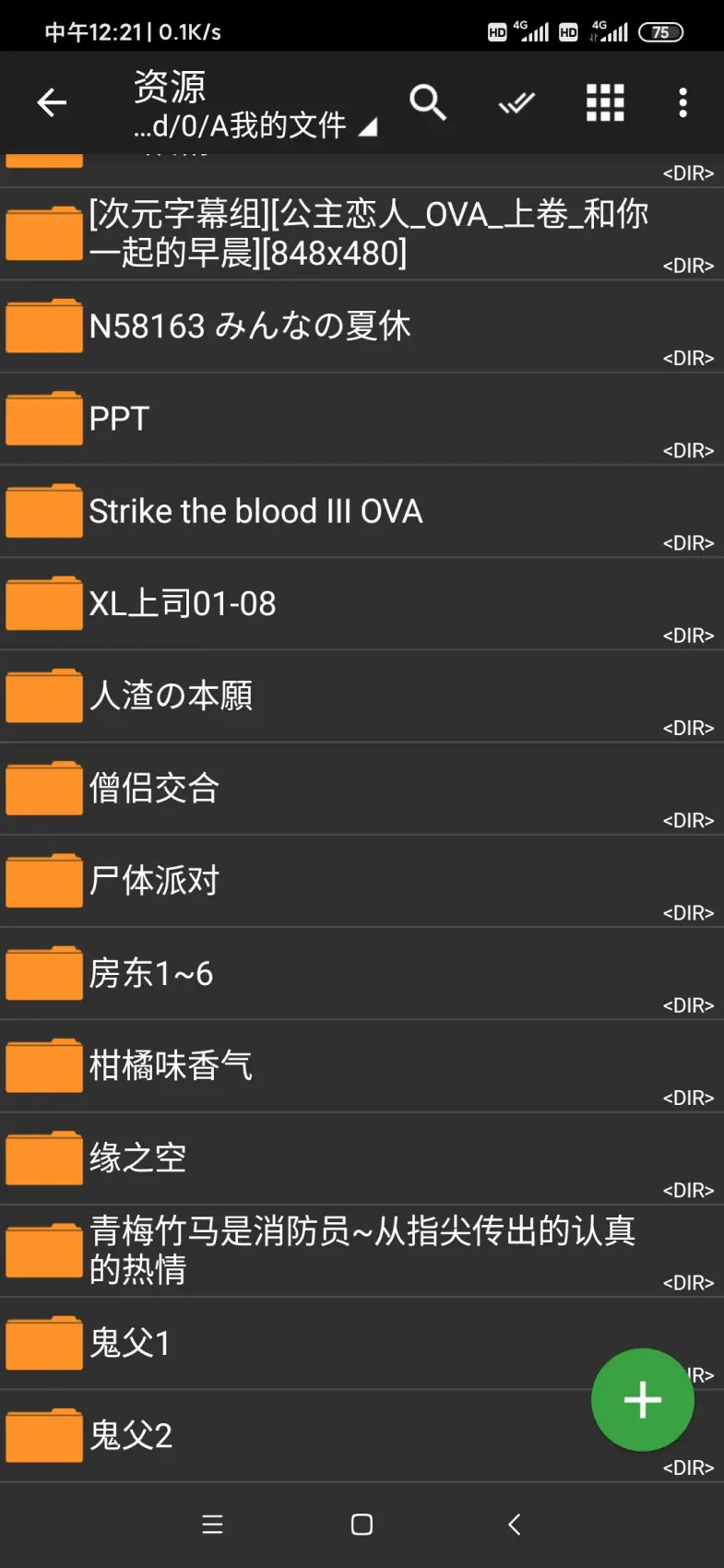Tap the back arrow in the title bar

click(x=51, y=102)
